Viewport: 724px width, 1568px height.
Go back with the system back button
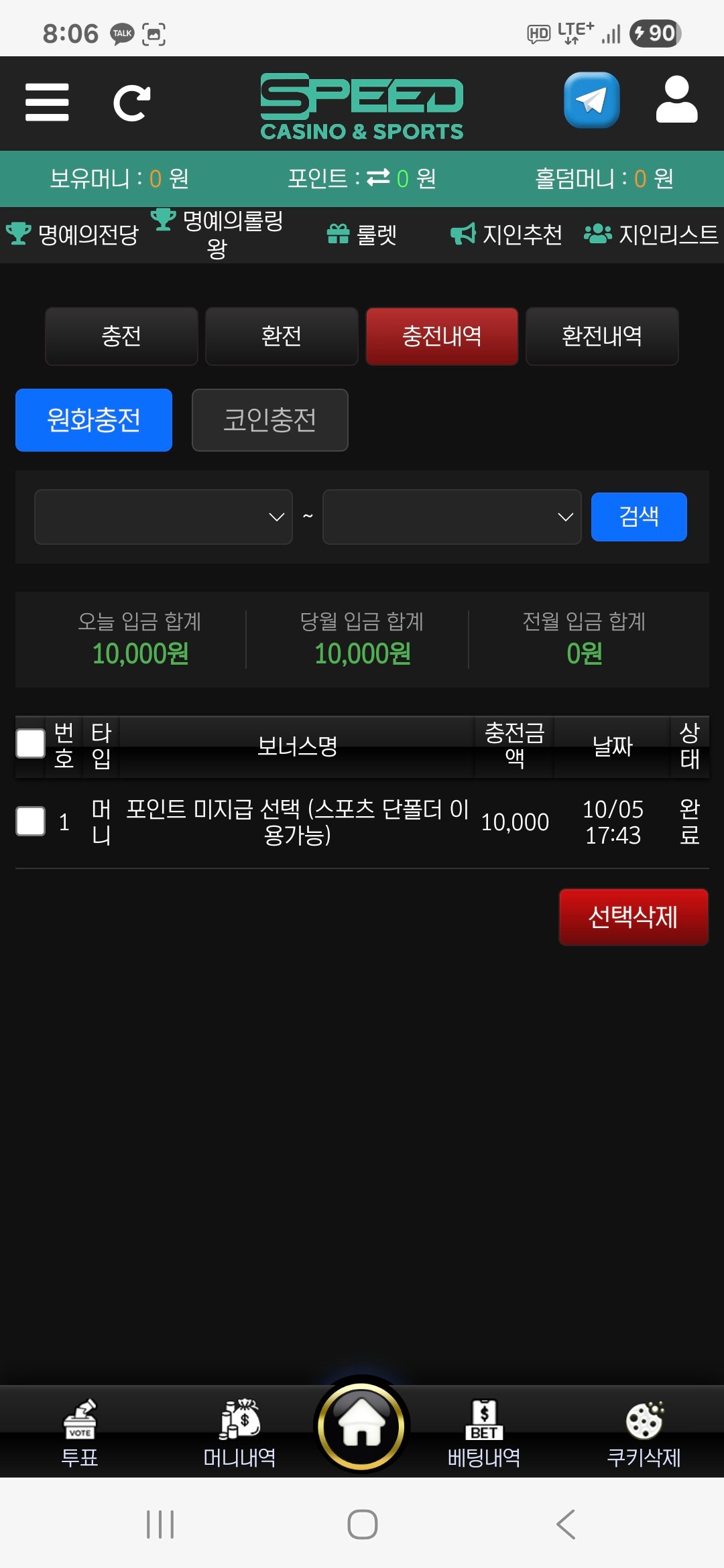(x=566, y=1524)
